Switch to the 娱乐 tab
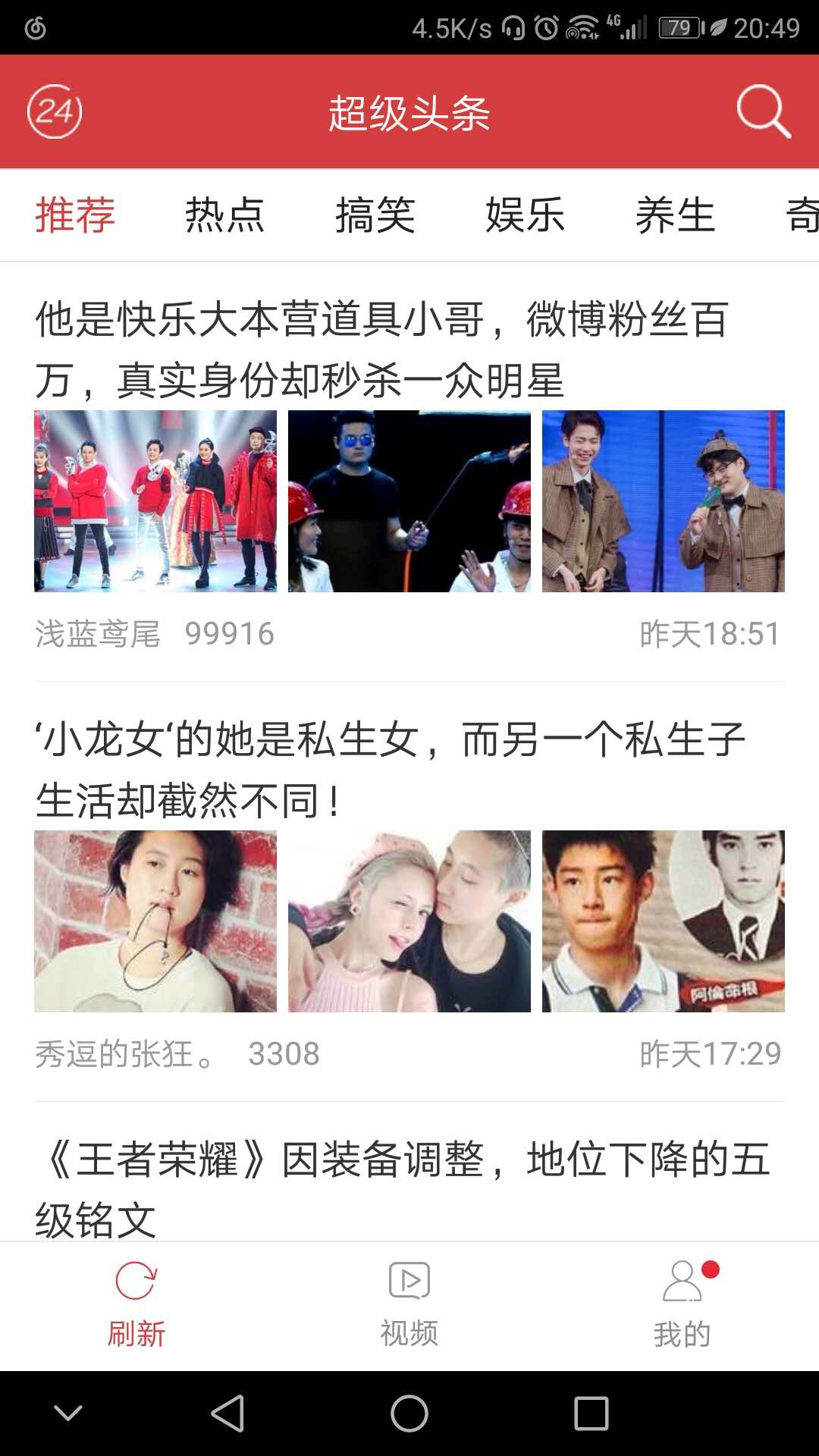The height and width of the screenshot is (1456, 819). pos(525,216)
